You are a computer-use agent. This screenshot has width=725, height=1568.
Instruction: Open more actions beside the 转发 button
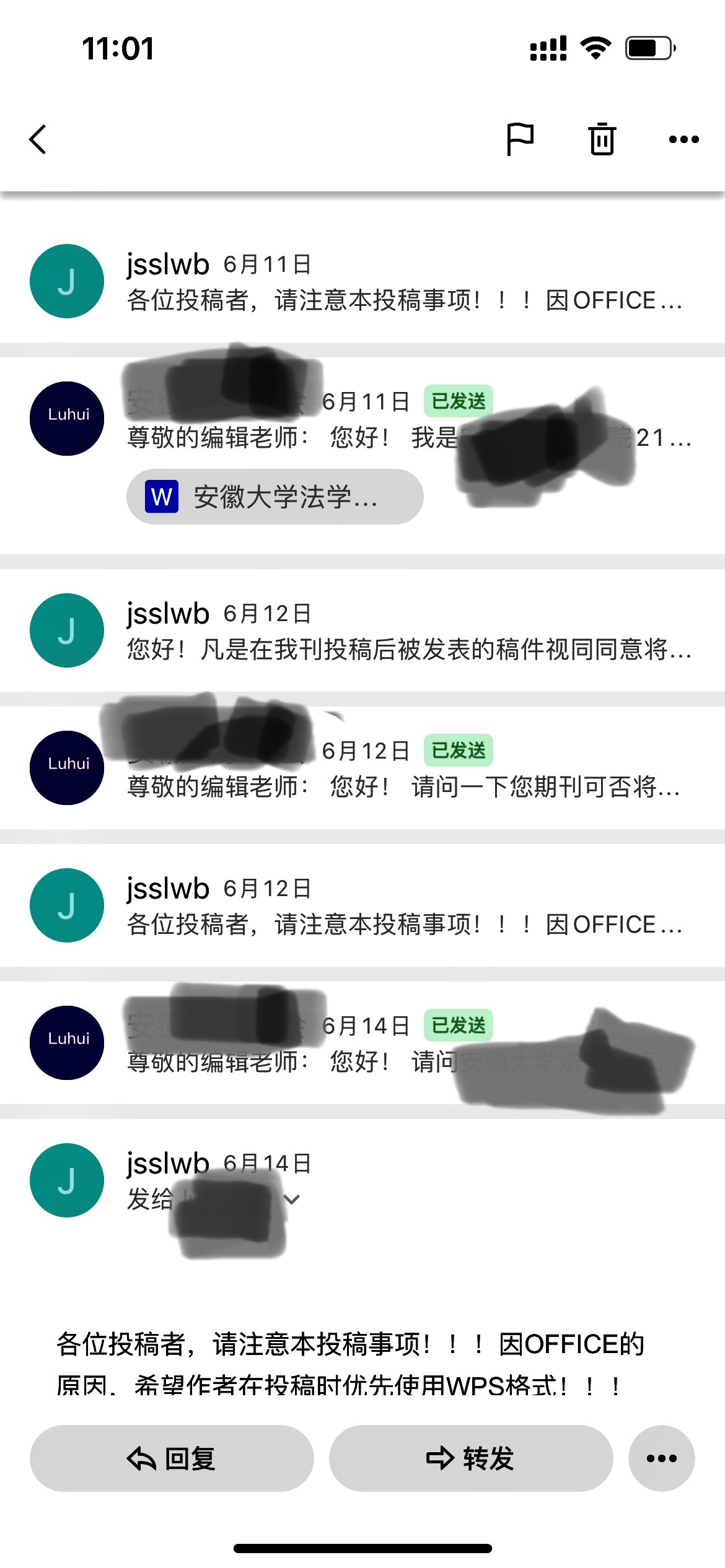[x=661, y=1458]
